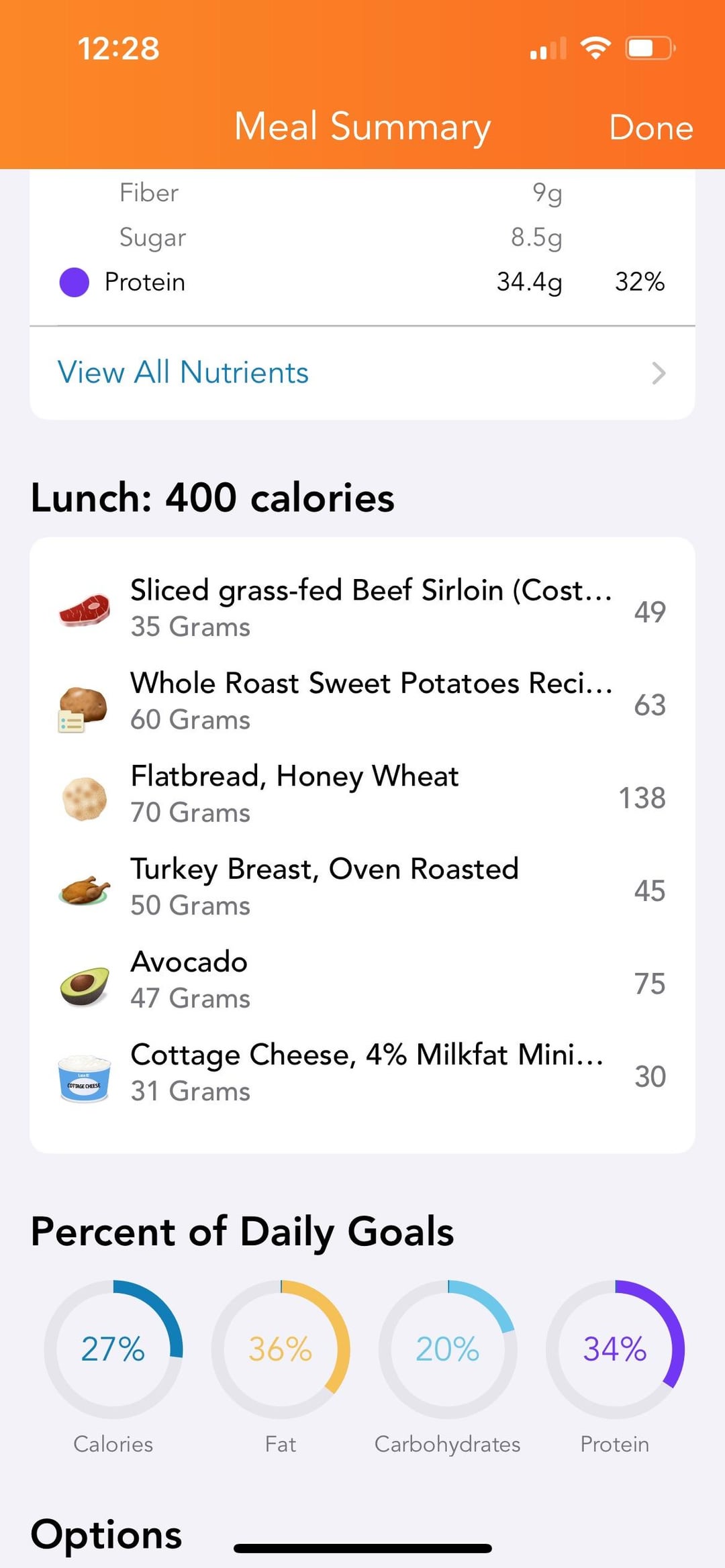Tap Done to close Meal Summary
The image size is (725, 1568).
(650, 127)
